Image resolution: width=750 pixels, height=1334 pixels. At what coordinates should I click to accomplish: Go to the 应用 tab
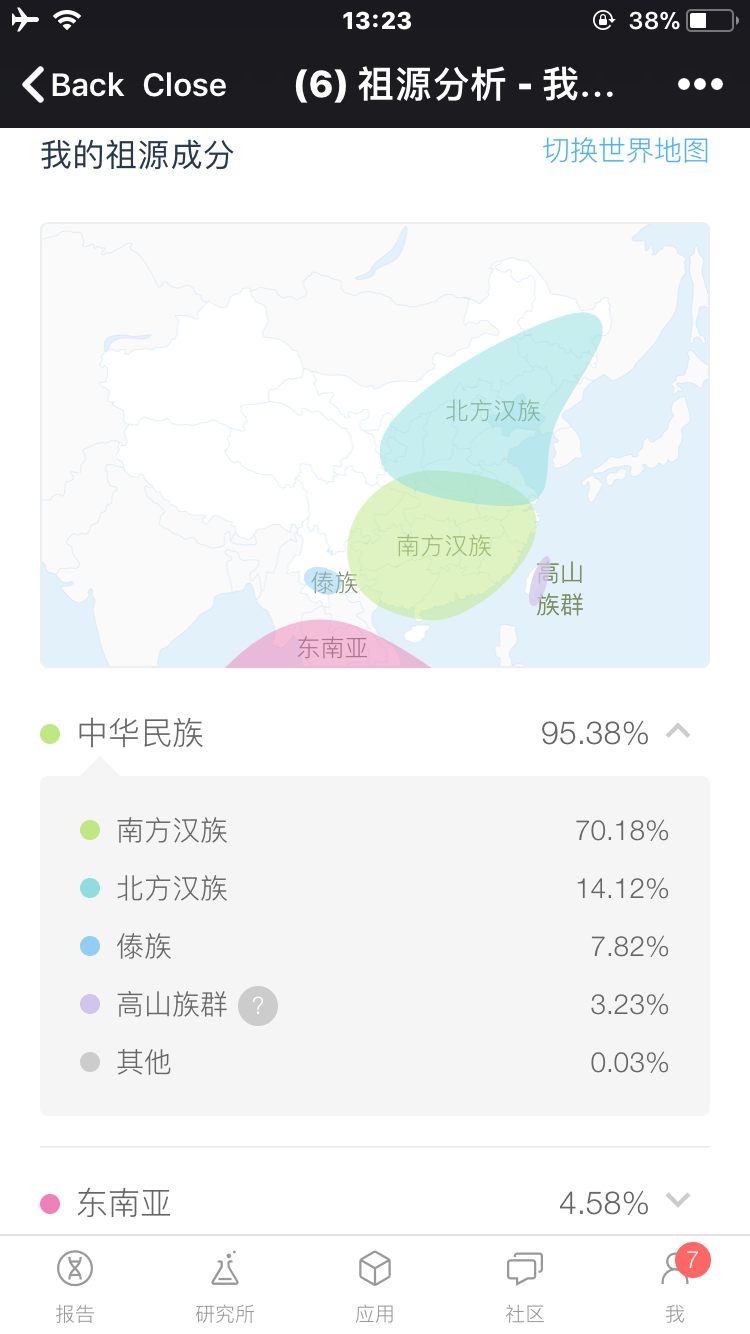pyautogui.click(x=375, y=1285)
